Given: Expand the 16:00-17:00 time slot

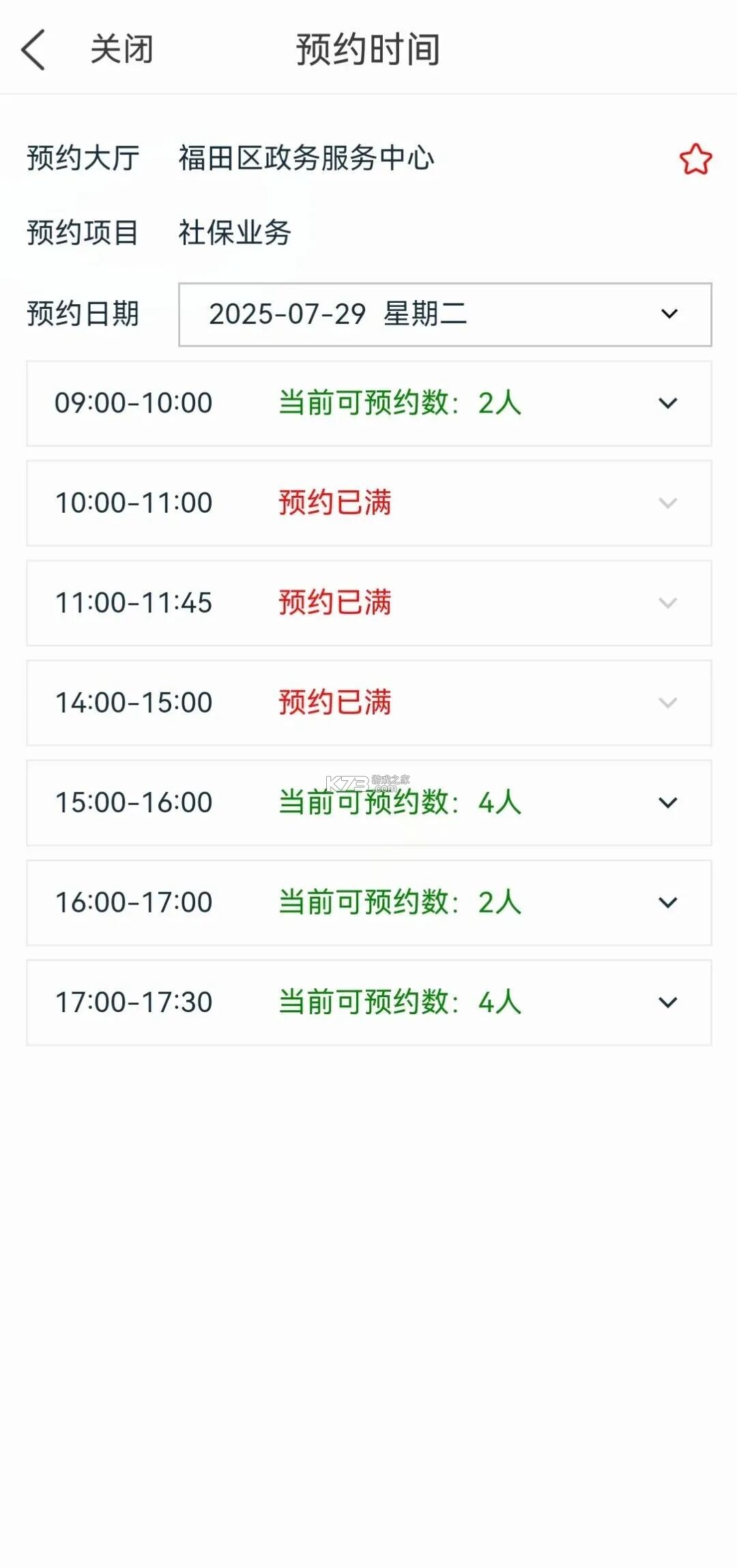Looking at the screenshot, I should pos(667,902).
